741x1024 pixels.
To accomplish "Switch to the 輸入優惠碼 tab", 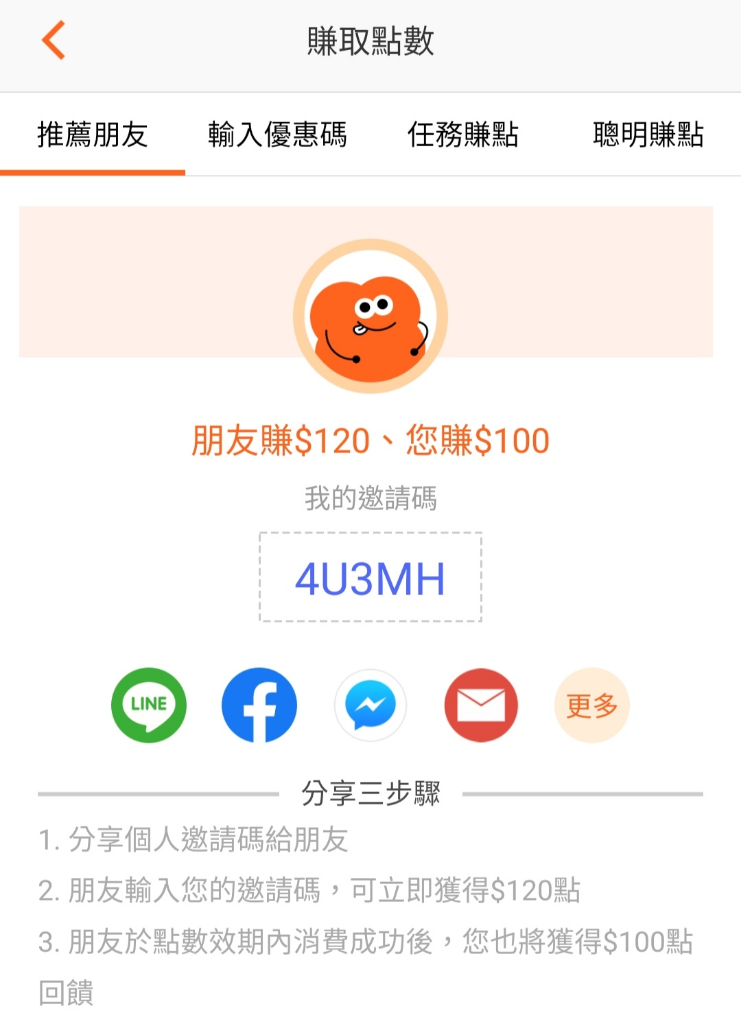I will tap(277, 135).
